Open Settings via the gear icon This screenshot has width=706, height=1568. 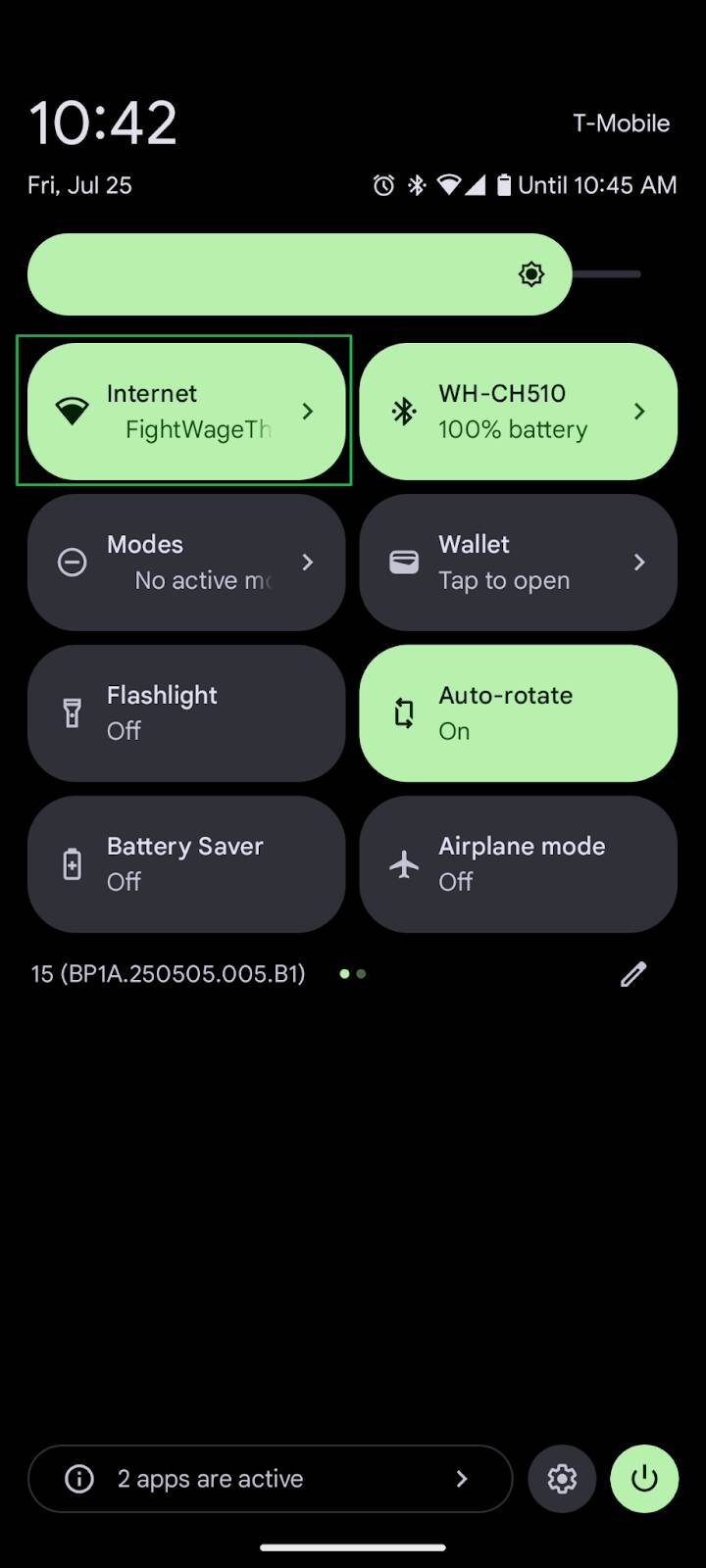click(x=562, y=1478)
